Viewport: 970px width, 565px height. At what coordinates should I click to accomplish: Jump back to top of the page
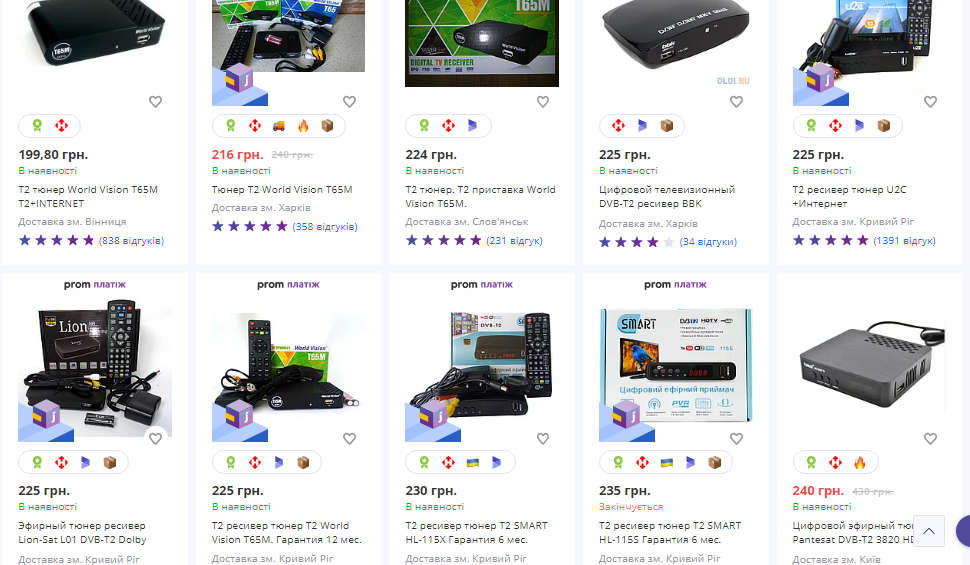929,531
